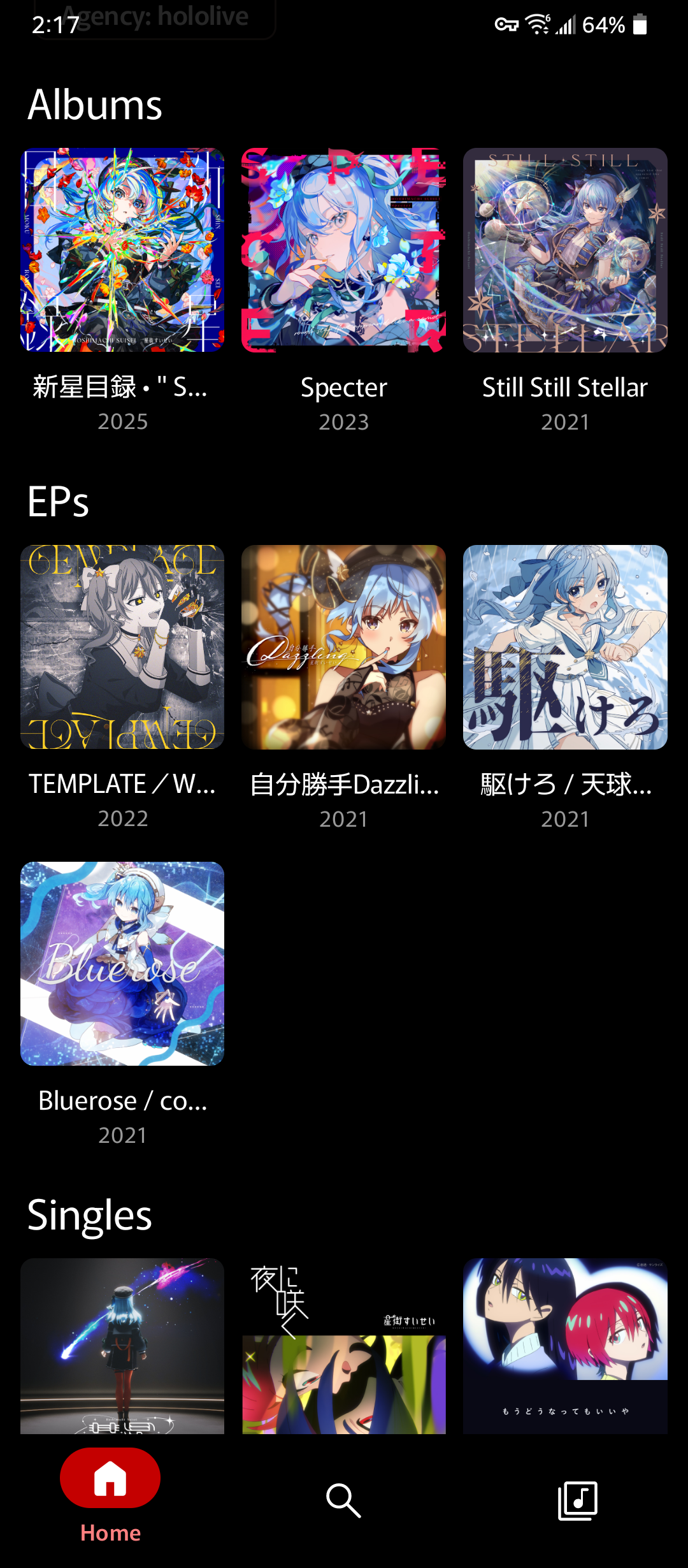
Task: Open the 夜に咲く single
Action: click(343, 1345)
